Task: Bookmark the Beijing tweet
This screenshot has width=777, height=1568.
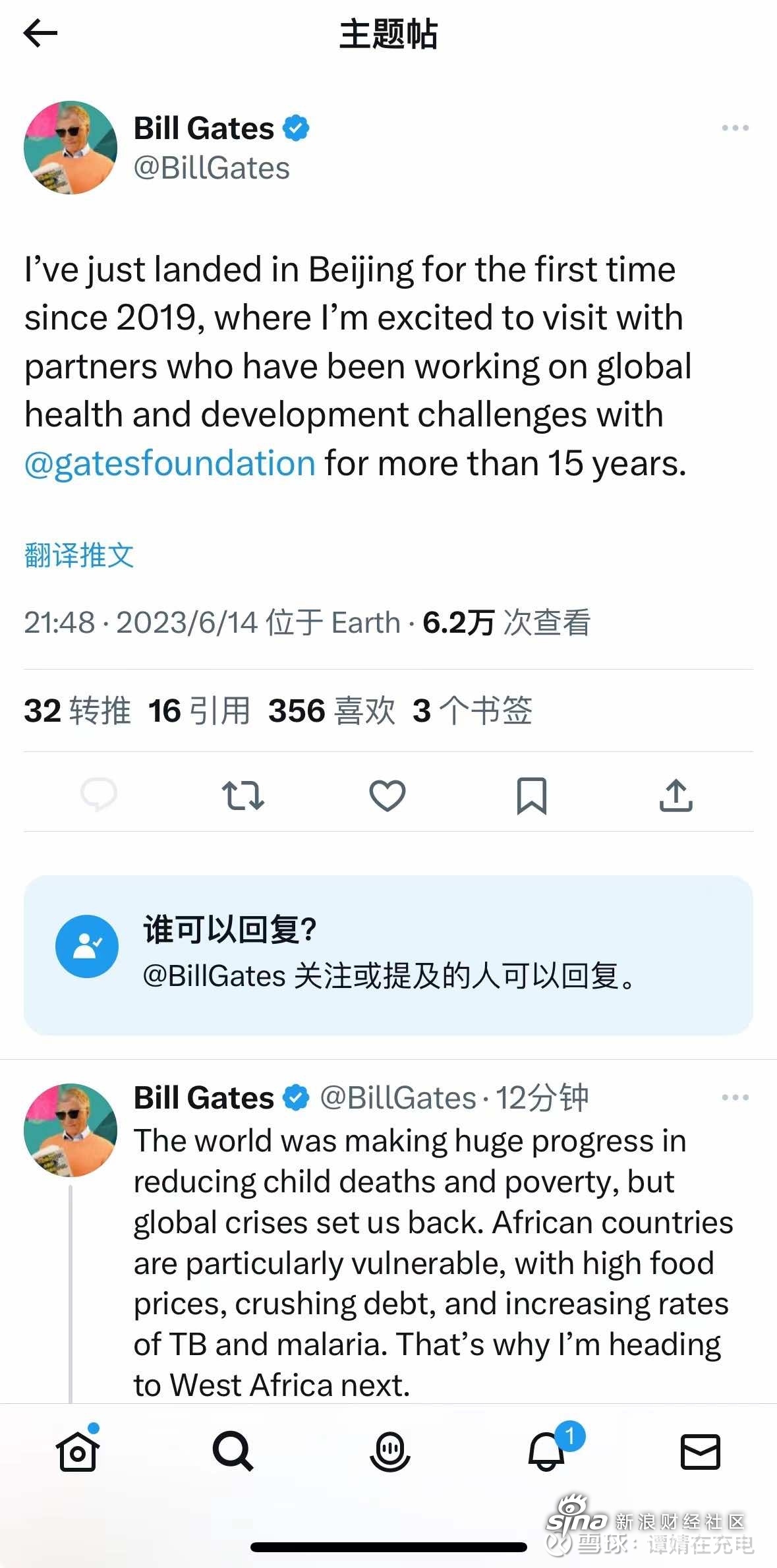Action: pyautogui.click(x=531, y=796)
